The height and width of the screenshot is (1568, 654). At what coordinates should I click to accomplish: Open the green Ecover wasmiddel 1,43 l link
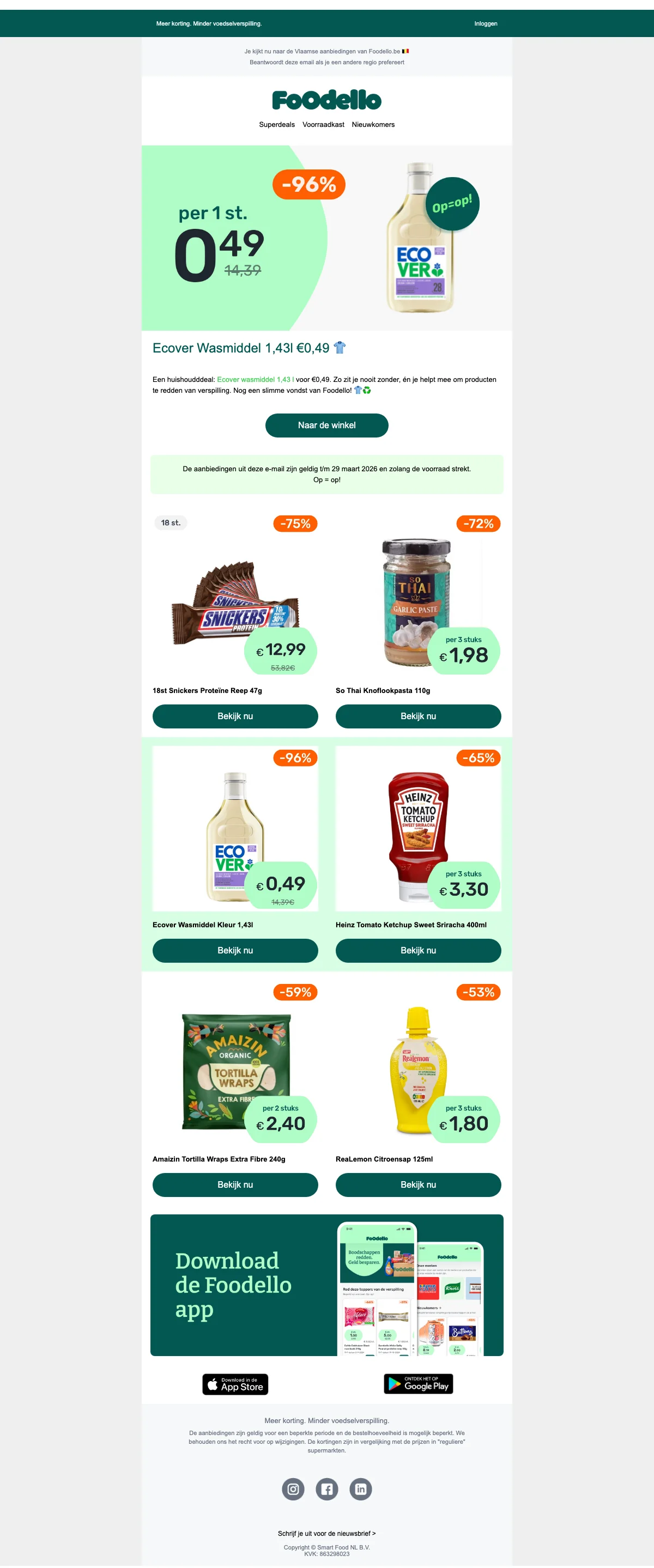tap(255, 379)
